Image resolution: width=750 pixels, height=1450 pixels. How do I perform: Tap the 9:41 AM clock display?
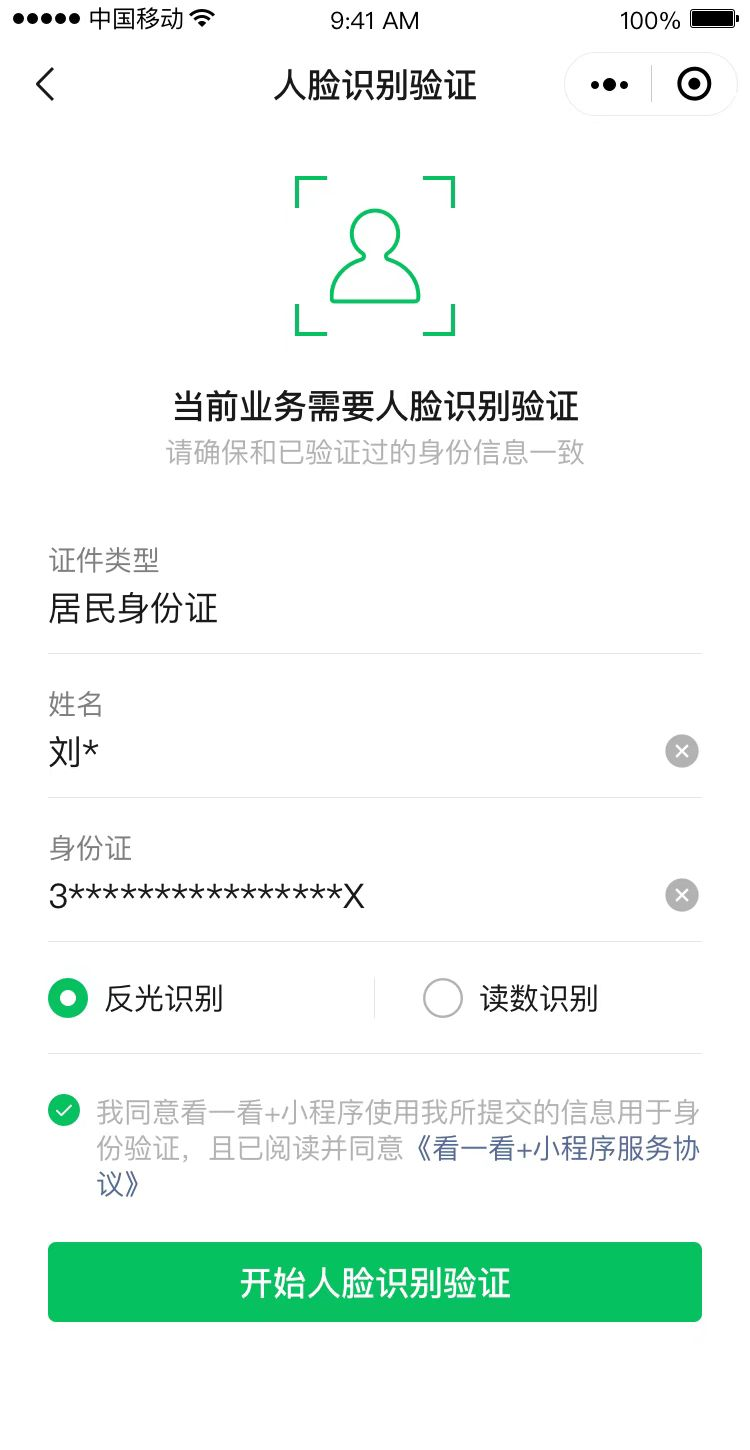[x=375, y=20]
